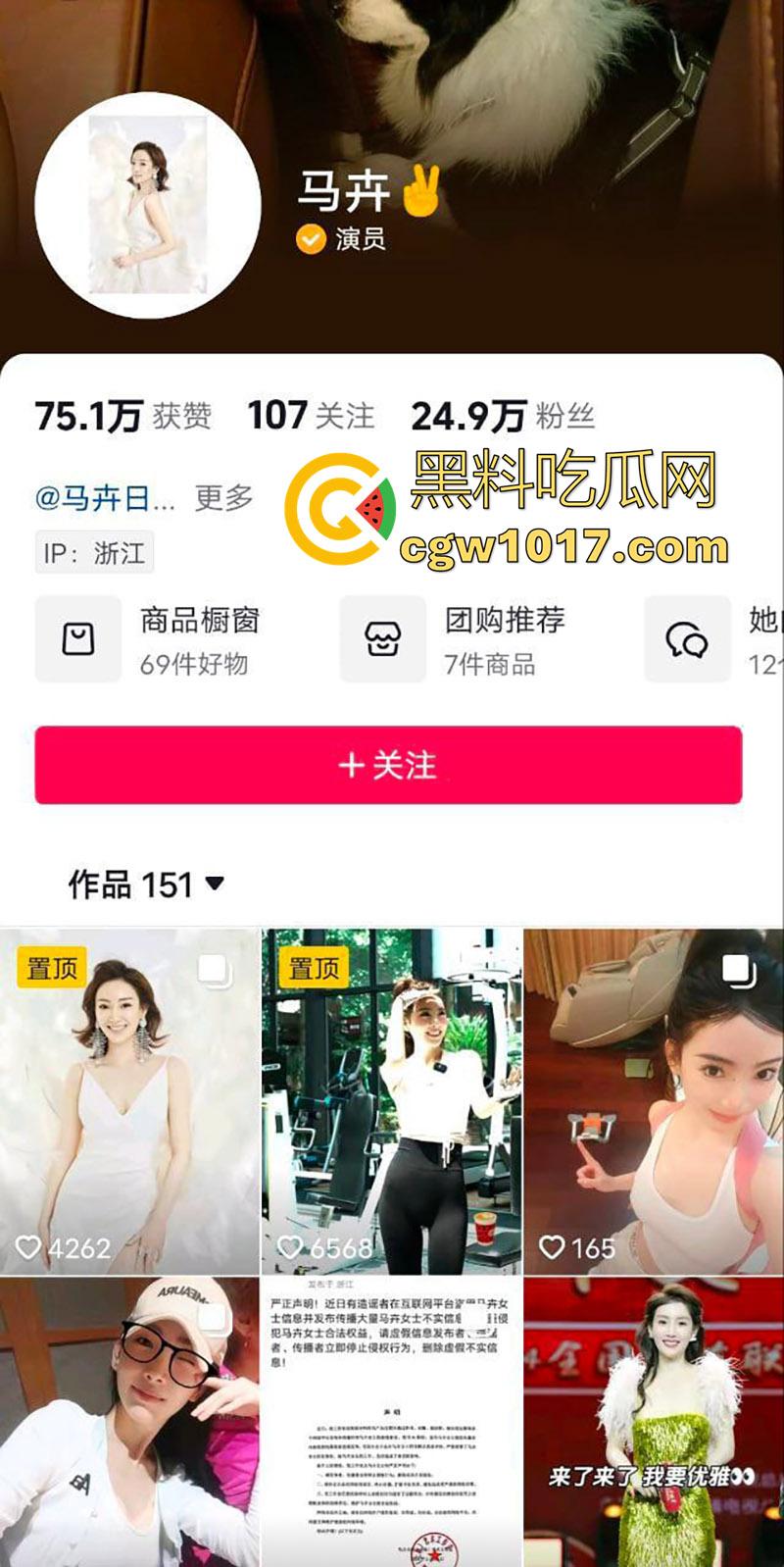Image resolution: width=784 pixels, height=1567 pixels.
Task: Click the victory hand emoji beside 马卉
Action: 418,189
